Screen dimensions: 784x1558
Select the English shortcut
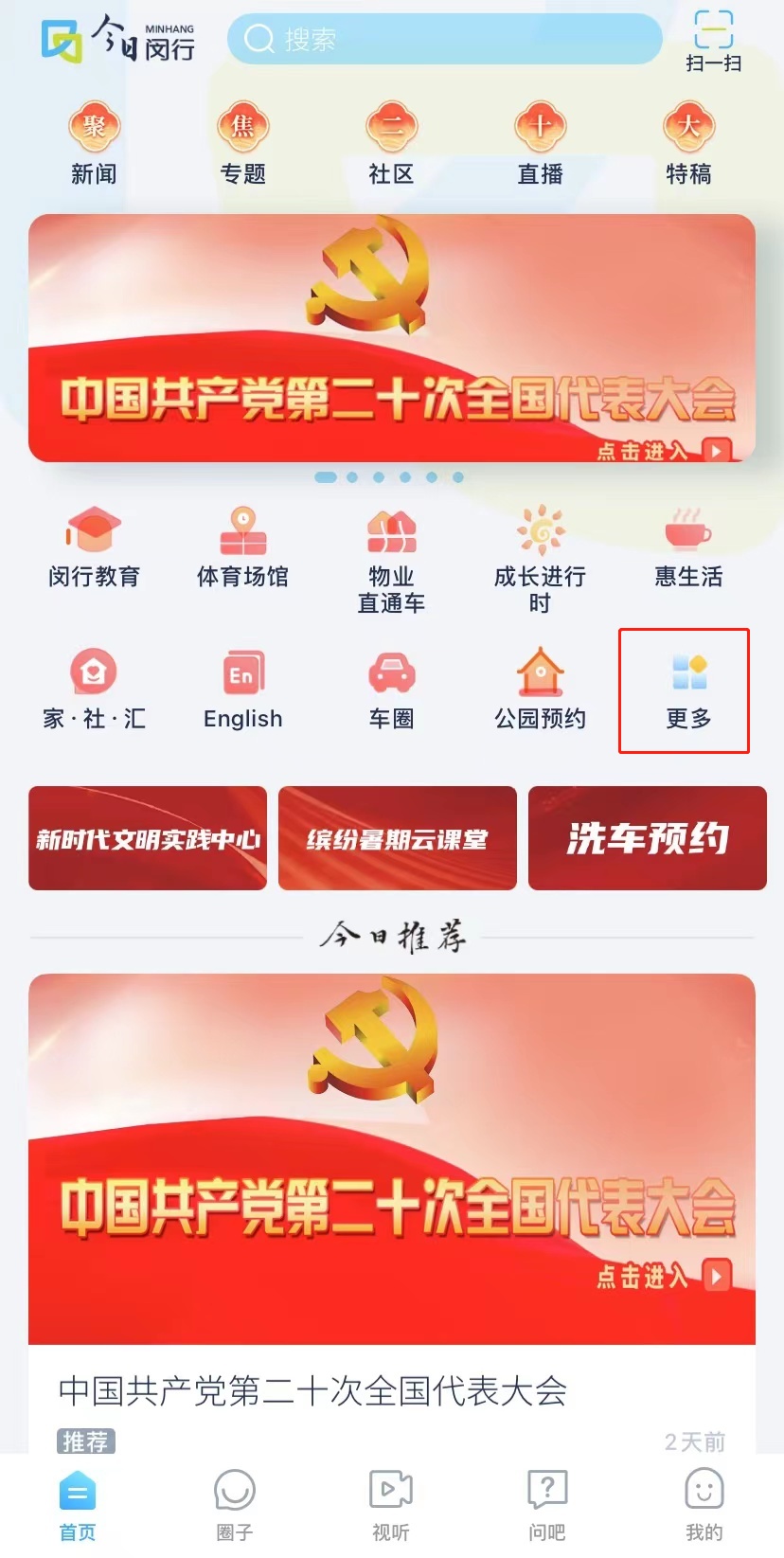242,690
